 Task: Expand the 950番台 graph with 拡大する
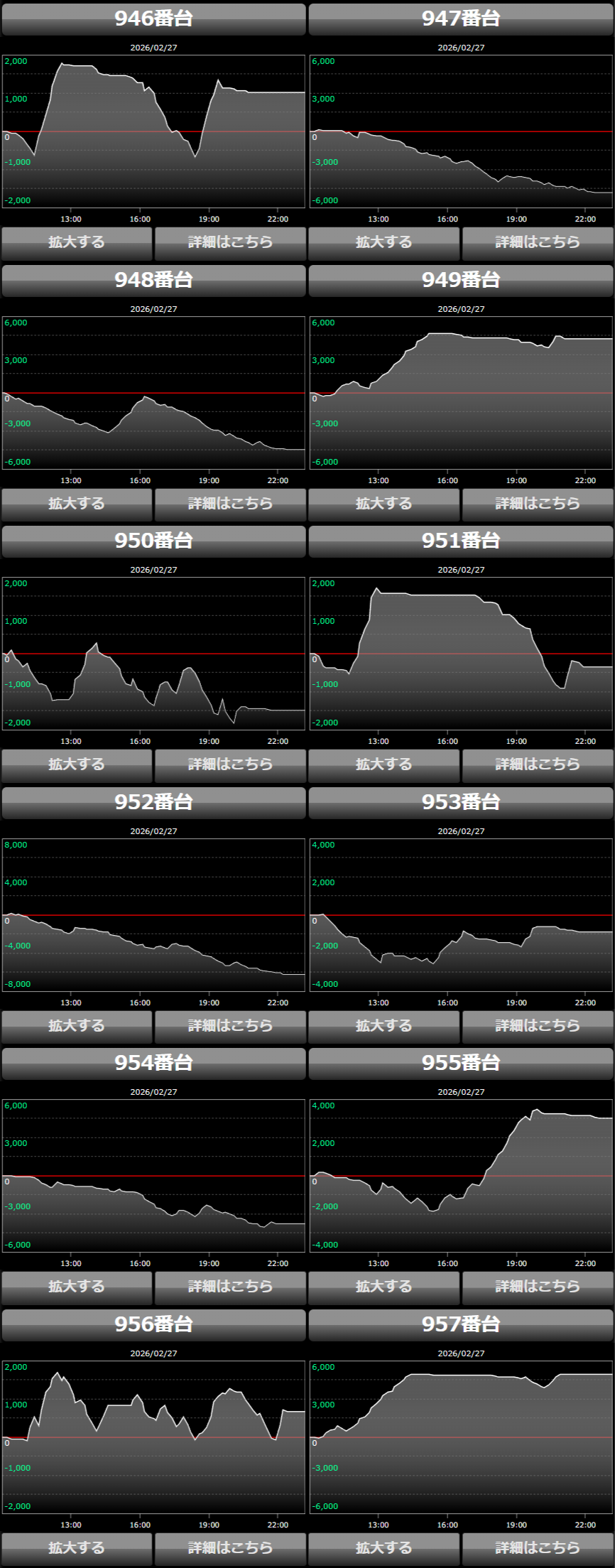click(x=77, y=764)
